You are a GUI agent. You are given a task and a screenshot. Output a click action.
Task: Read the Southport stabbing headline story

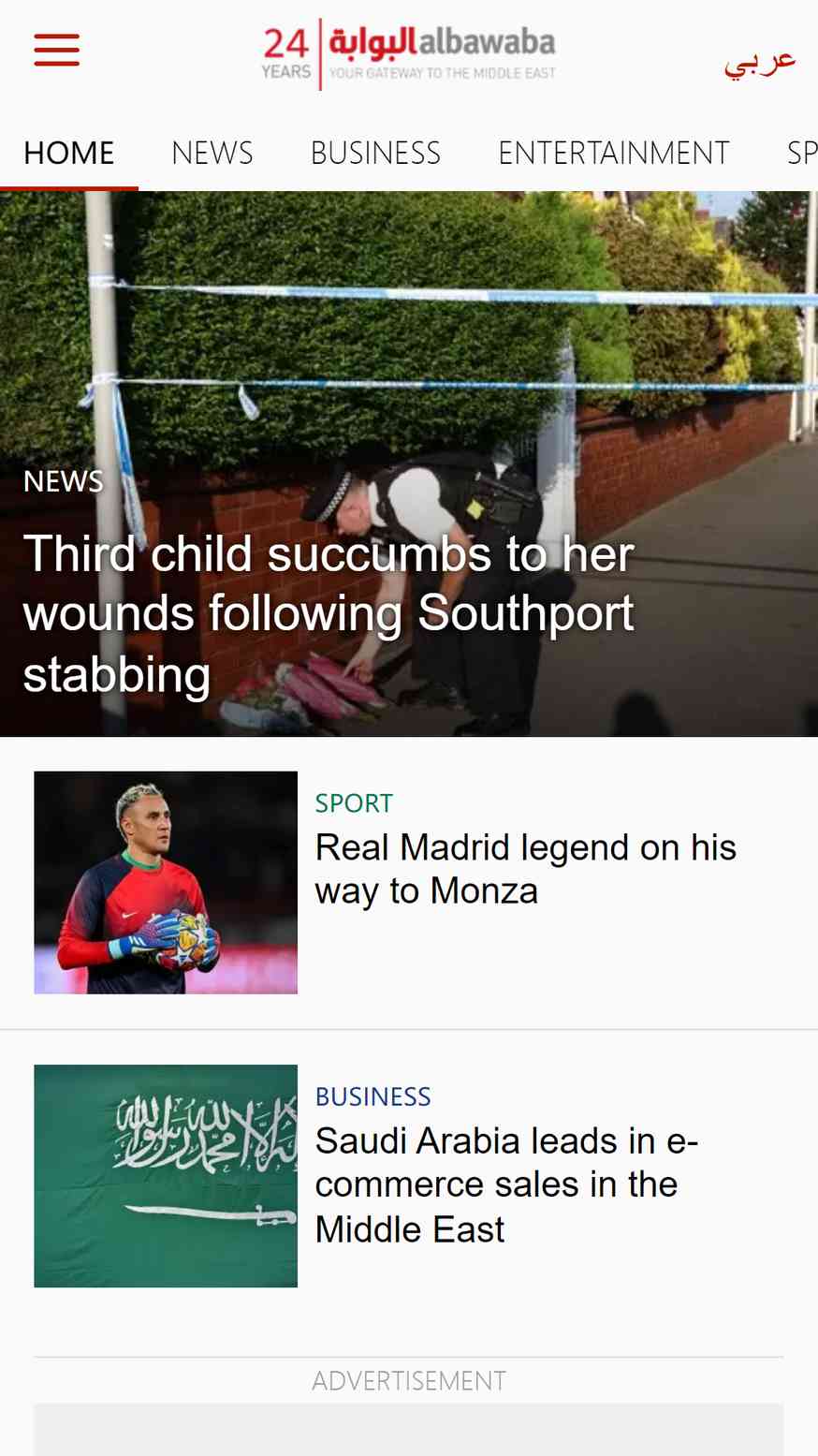[329, 613]
